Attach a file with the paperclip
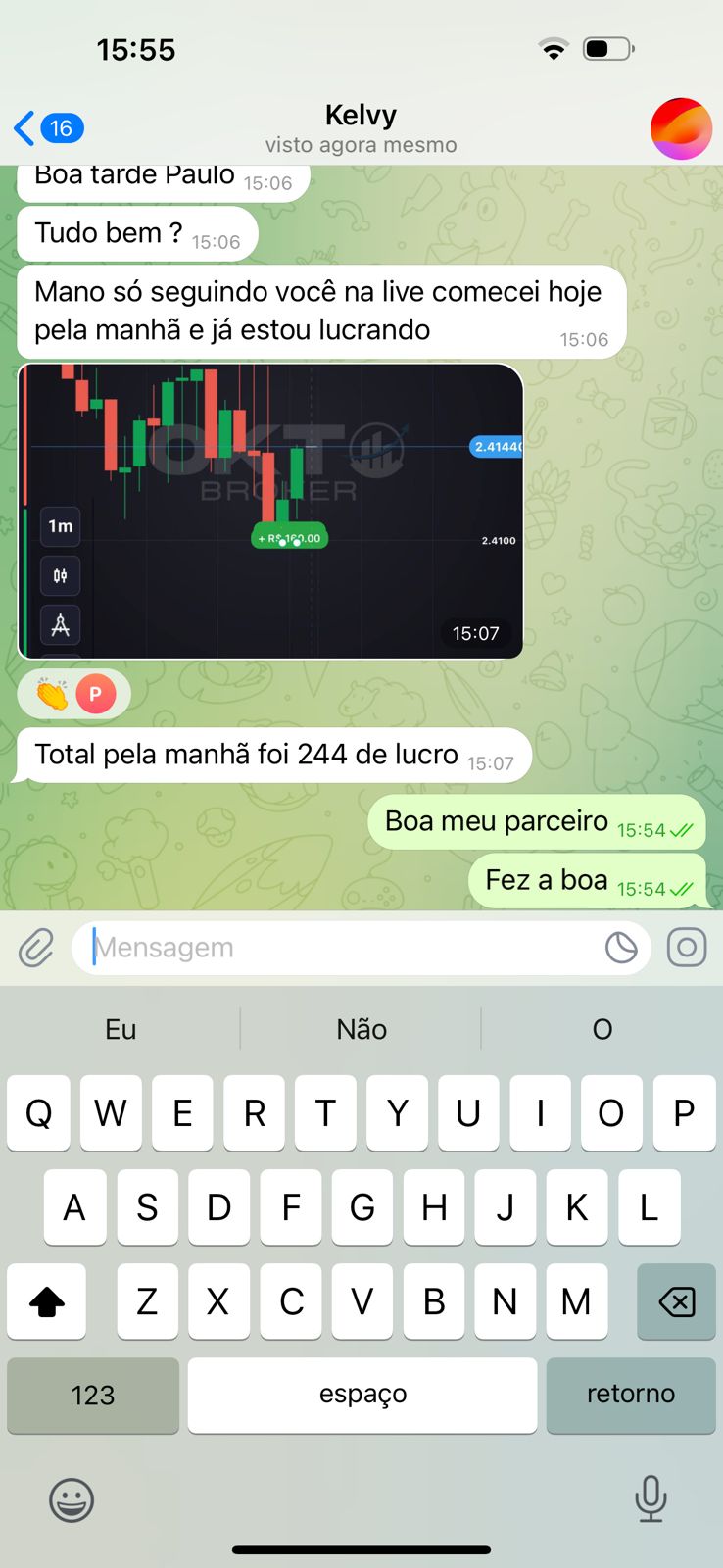The height and width of the screenshot is (1568, 723). pos(36,948)
